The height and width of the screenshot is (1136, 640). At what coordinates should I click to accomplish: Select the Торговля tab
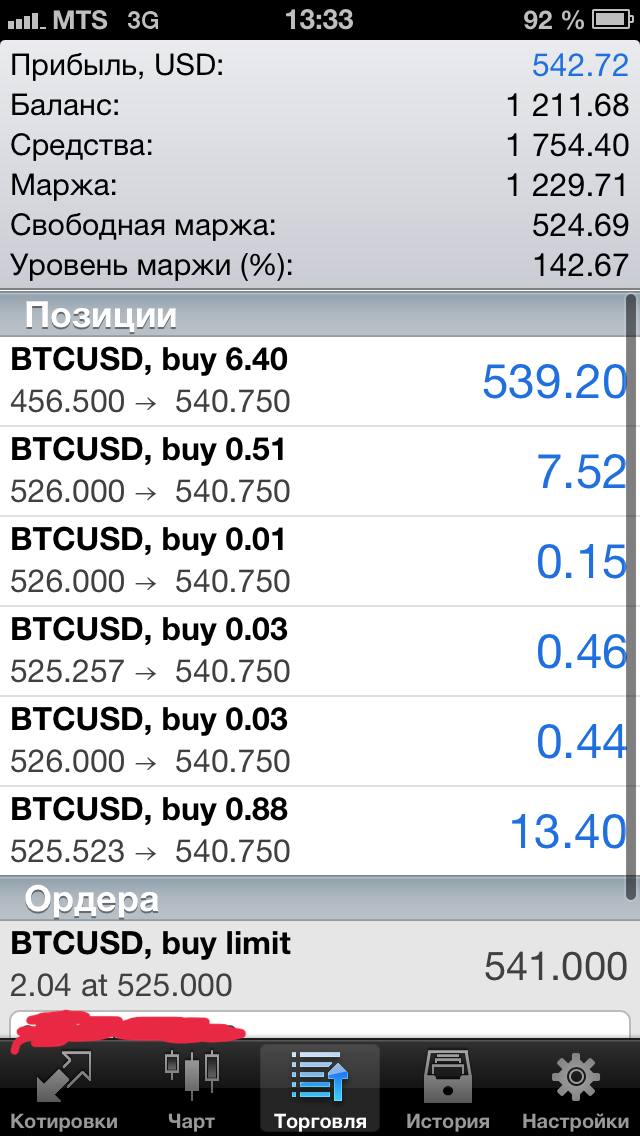pos(320,1089)
